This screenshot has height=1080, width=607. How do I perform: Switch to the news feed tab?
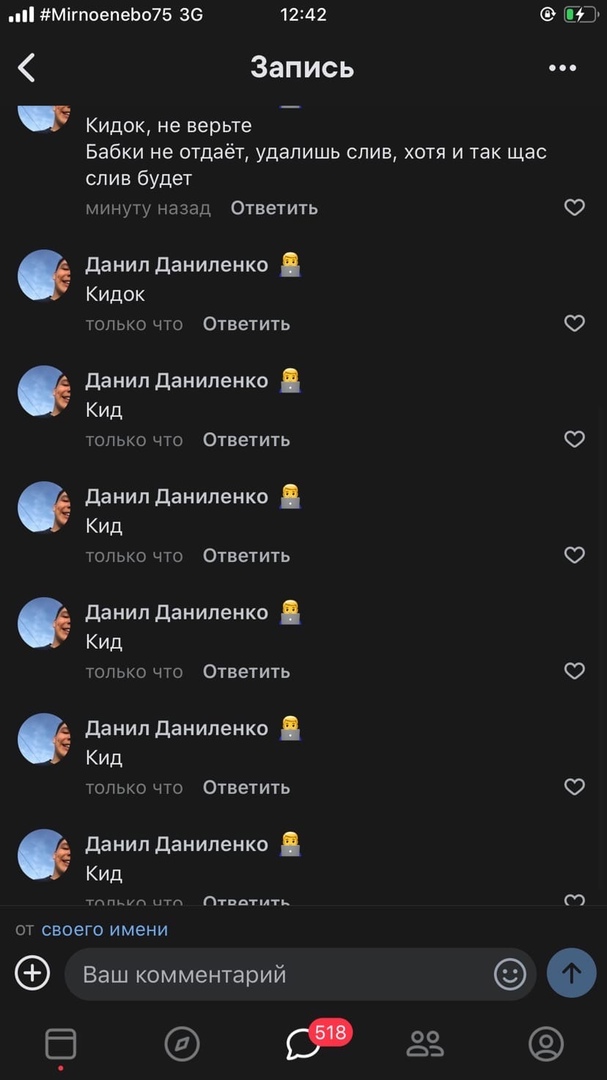(60, 1044)
